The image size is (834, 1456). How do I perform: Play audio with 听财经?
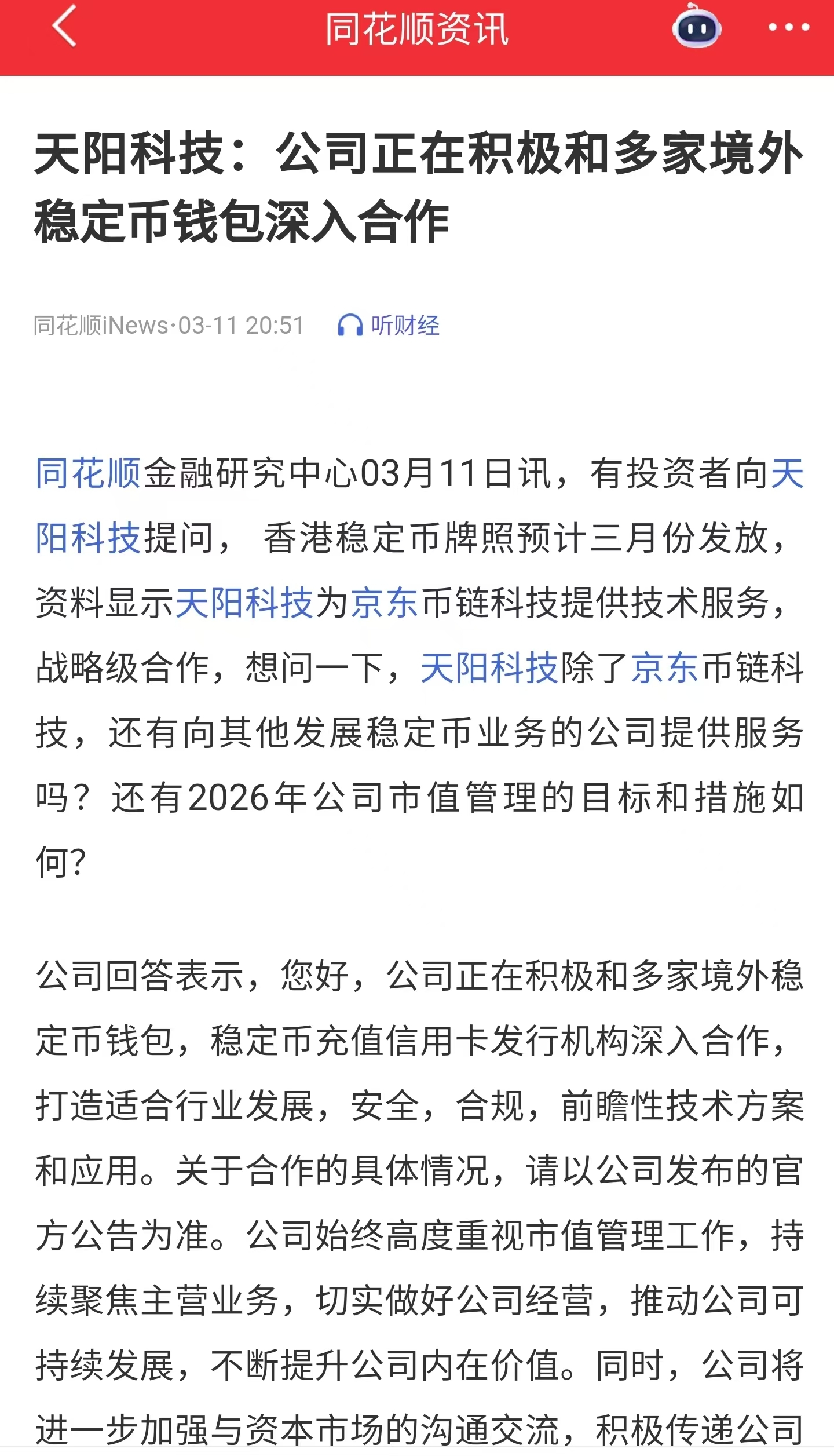388,326
